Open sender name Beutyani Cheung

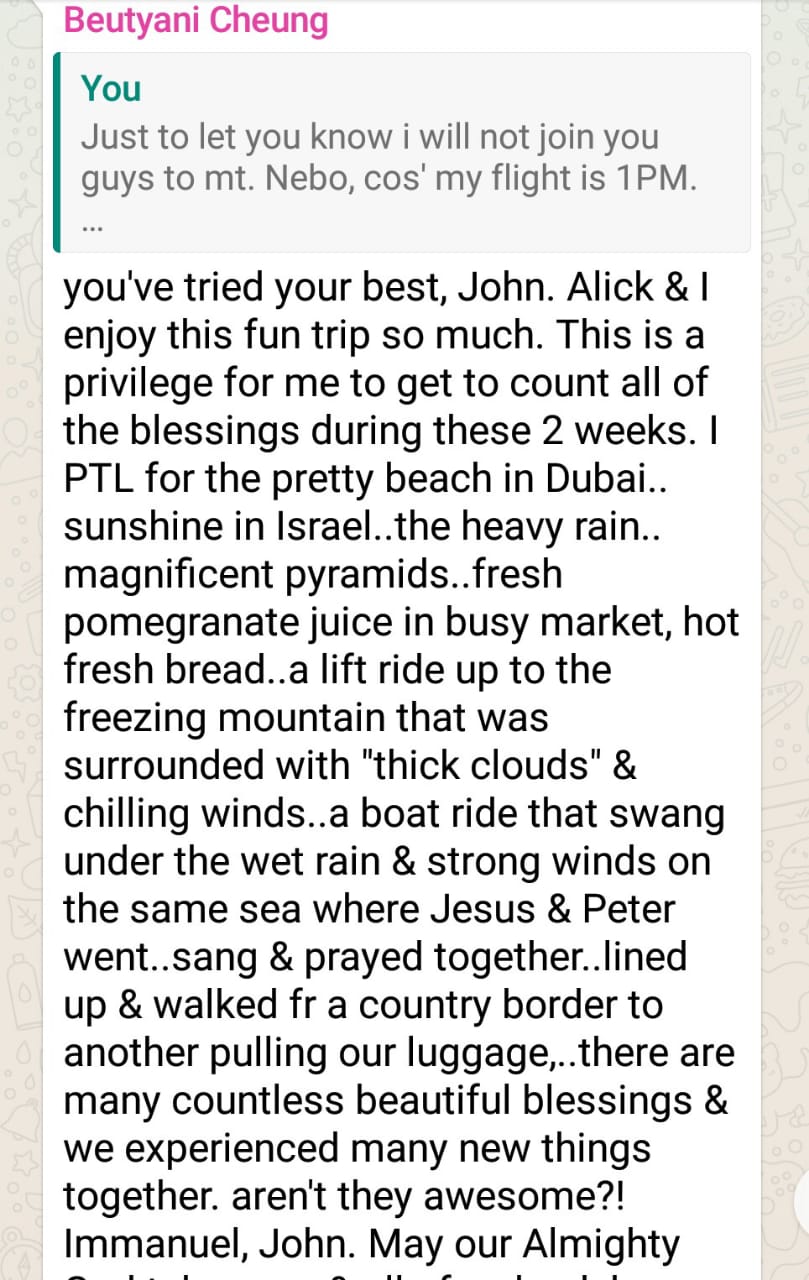pos(196,21)
